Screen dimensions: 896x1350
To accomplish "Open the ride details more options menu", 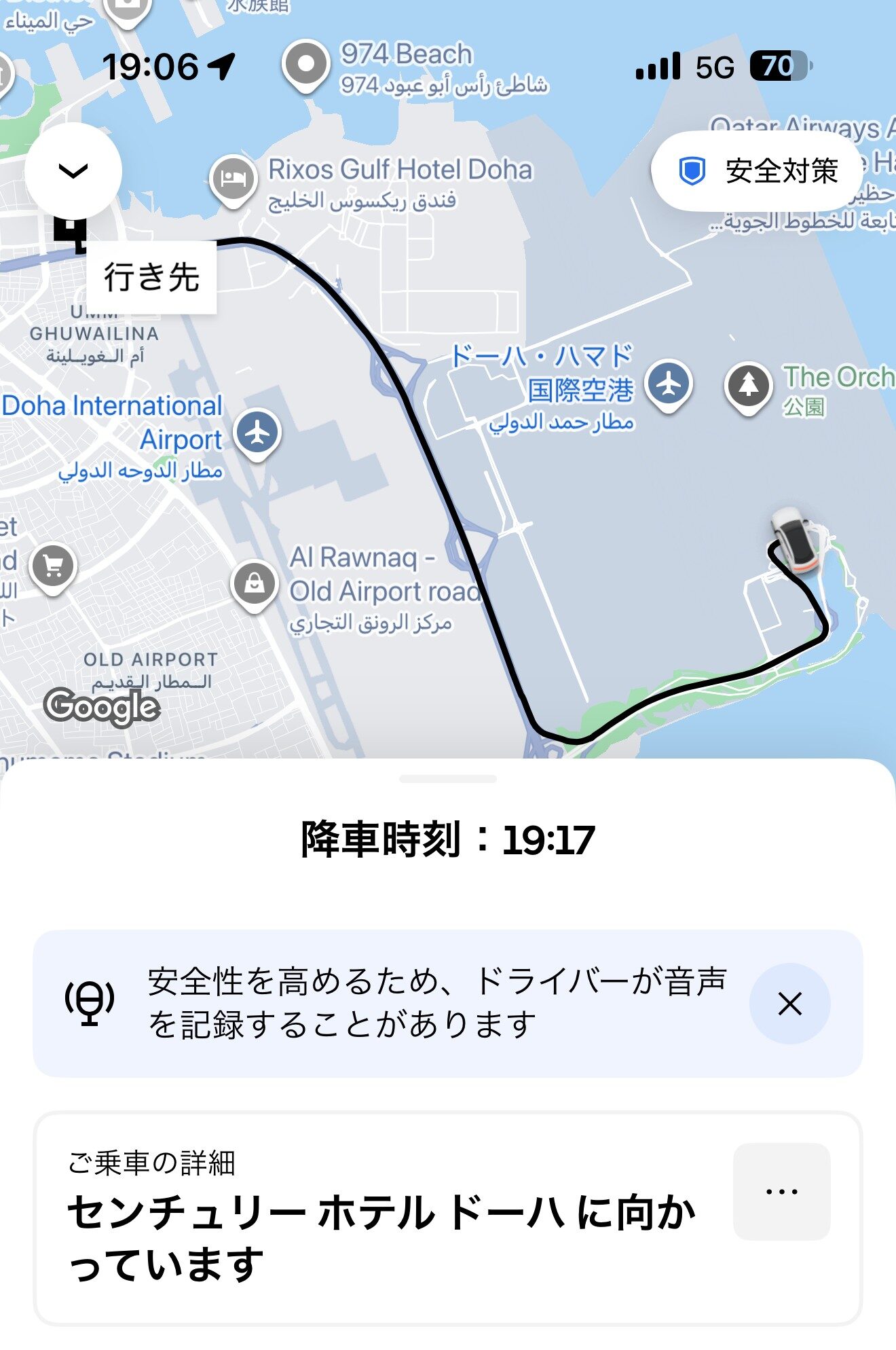I will point(781,1192).
